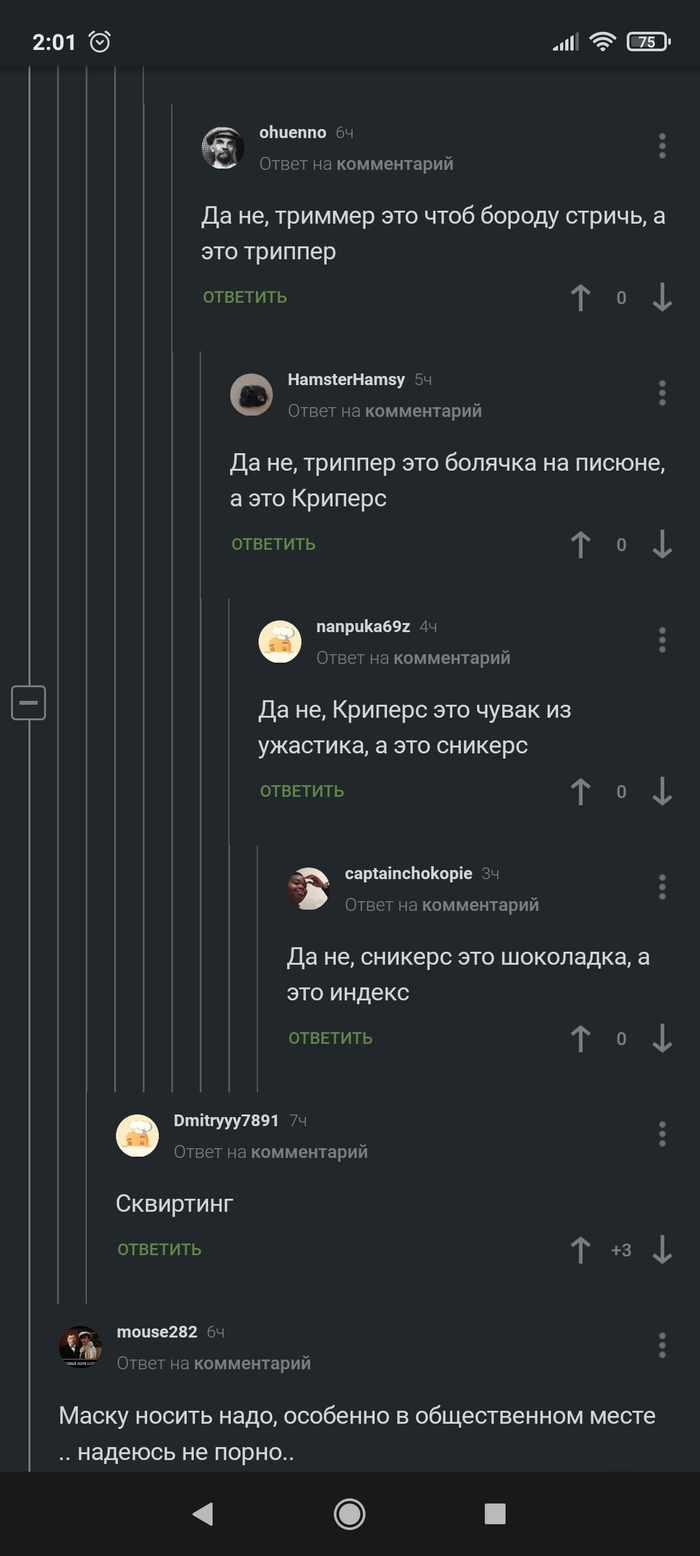Reply to captainchokopie's comment

[x=330, y=1038]
